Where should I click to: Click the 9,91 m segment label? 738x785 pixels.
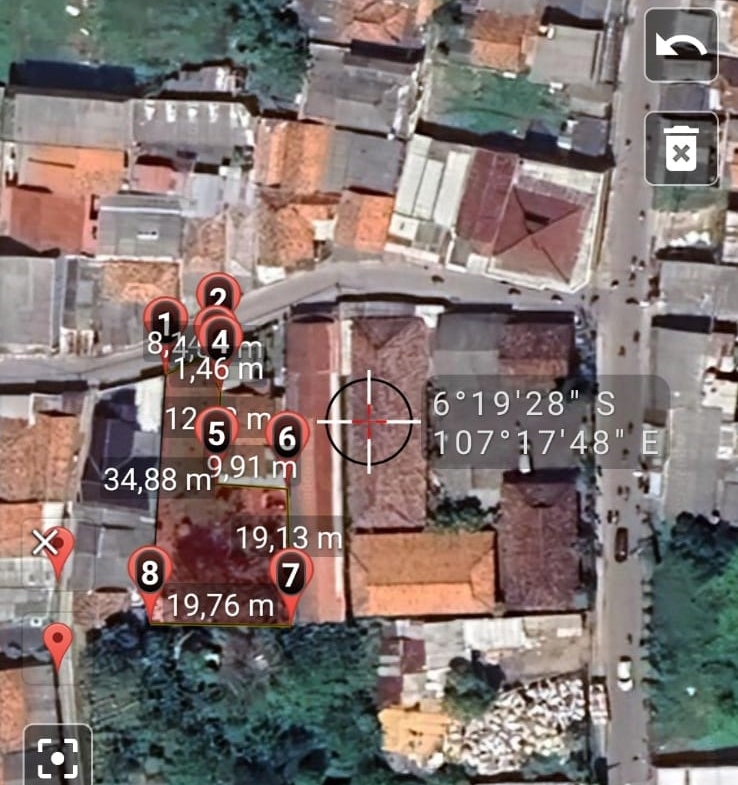click(251, 465)
